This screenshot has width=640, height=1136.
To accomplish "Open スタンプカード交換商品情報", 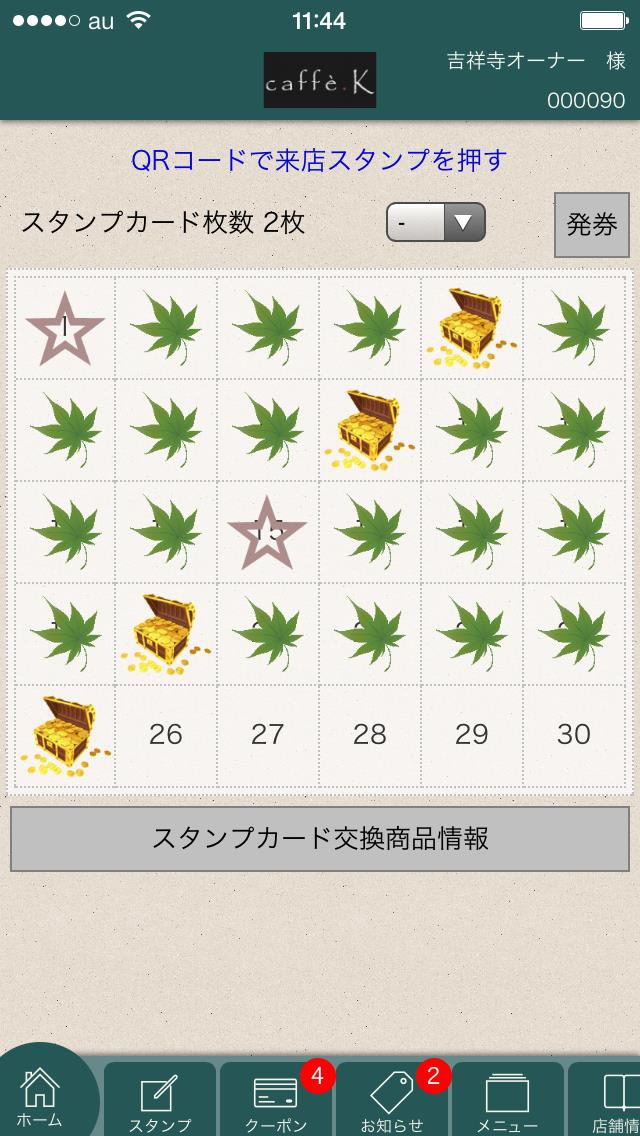I will (x=320, y=838).
